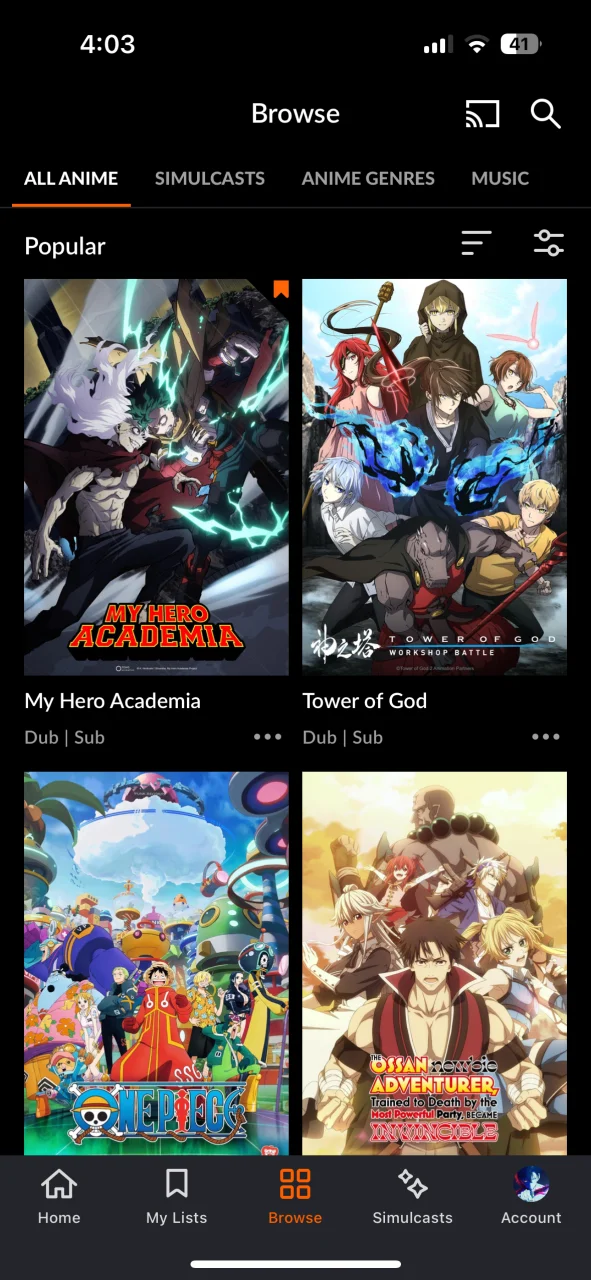Open the One Piece poster
The width and height of the screenshot is (591, 1280).
(x=156, y=964)
